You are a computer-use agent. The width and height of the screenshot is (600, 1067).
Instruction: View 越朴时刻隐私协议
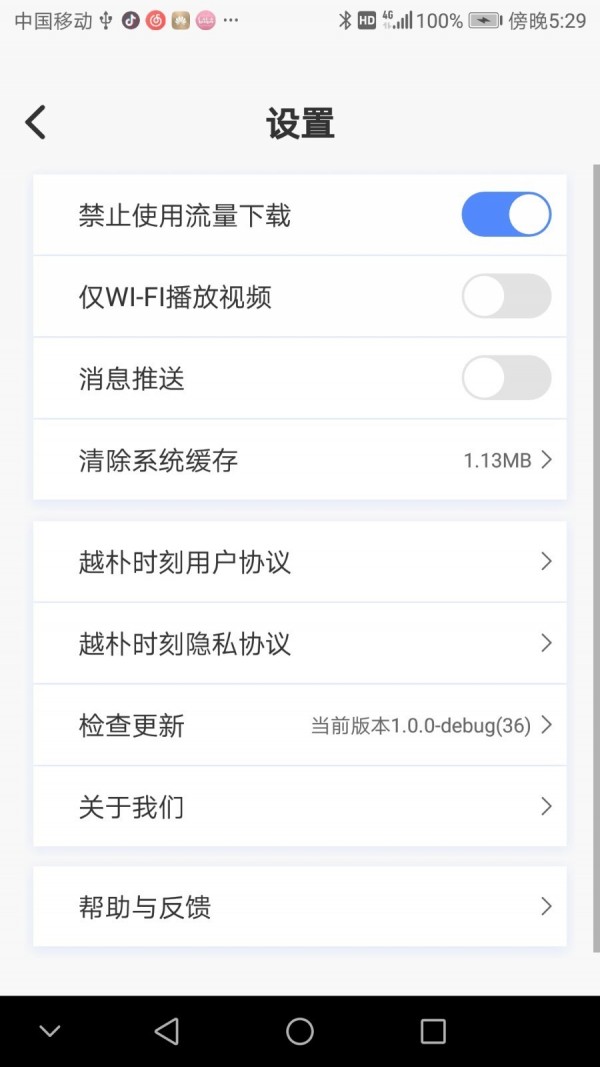click(x=300, y=643)
